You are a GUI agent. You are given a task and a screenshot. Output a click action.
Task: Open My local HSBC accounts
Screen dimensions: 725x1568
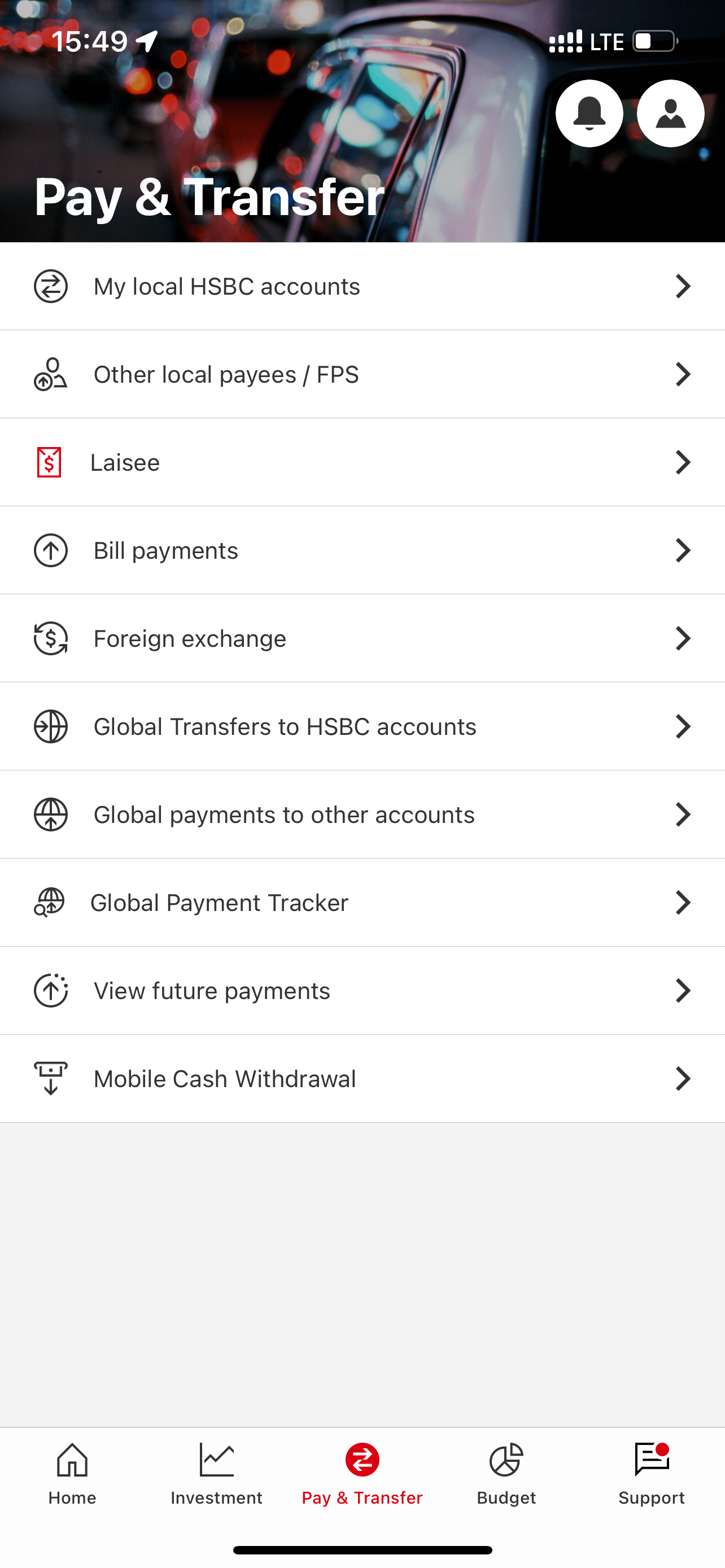(x=362, y=287)
